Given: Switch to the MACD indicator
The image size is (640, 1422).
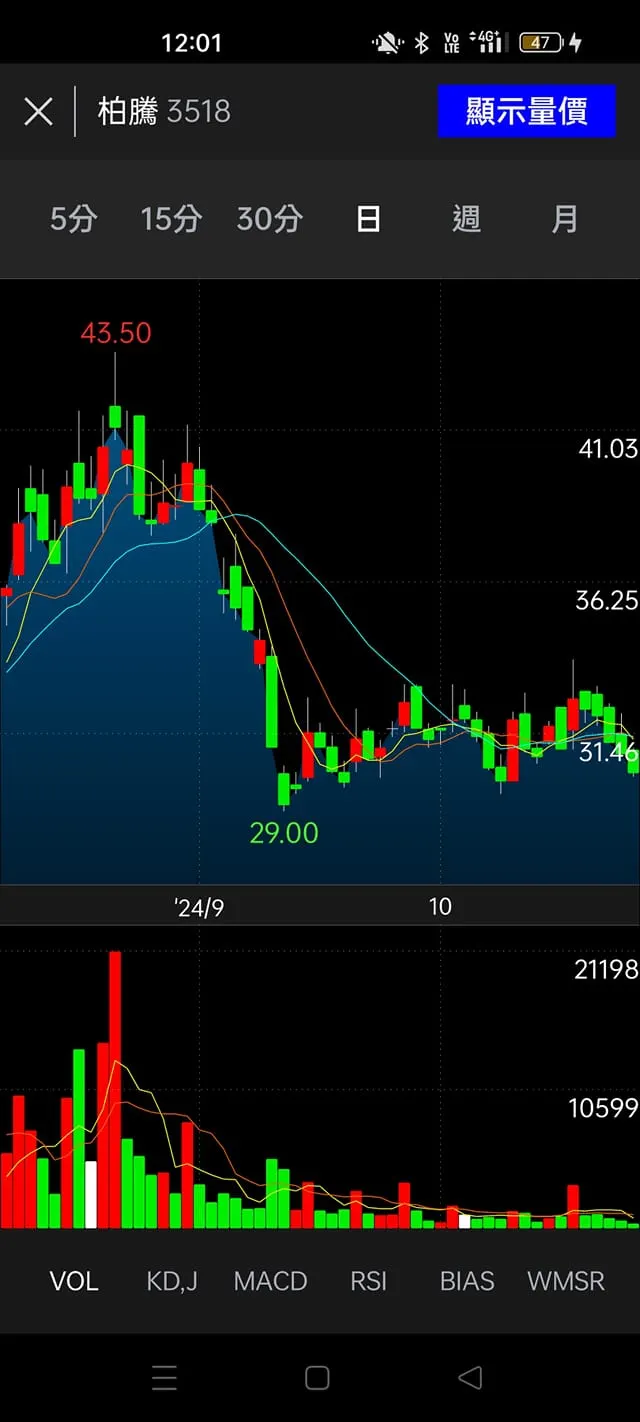Looking at the screenshot, I should pyautogui.click(x=270, y=1281).
